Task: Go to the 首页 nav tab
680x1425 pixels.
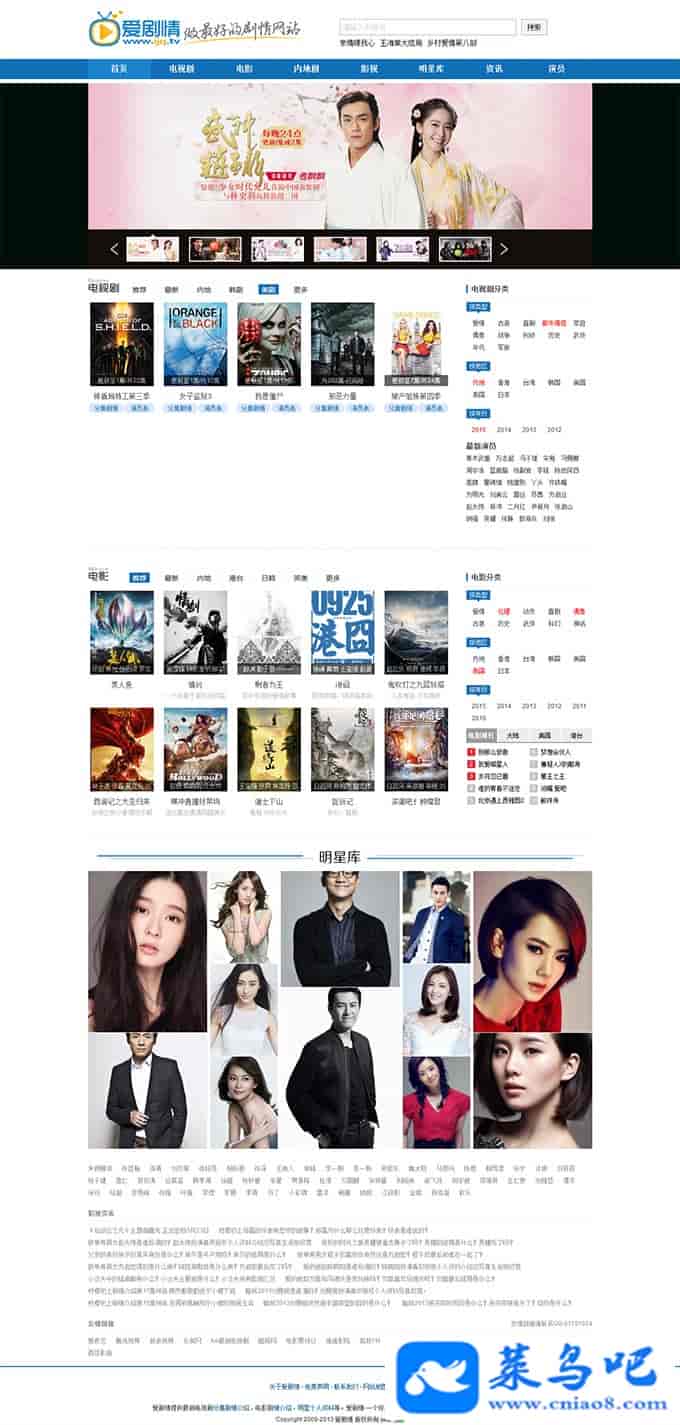Action: coord(118,69)
